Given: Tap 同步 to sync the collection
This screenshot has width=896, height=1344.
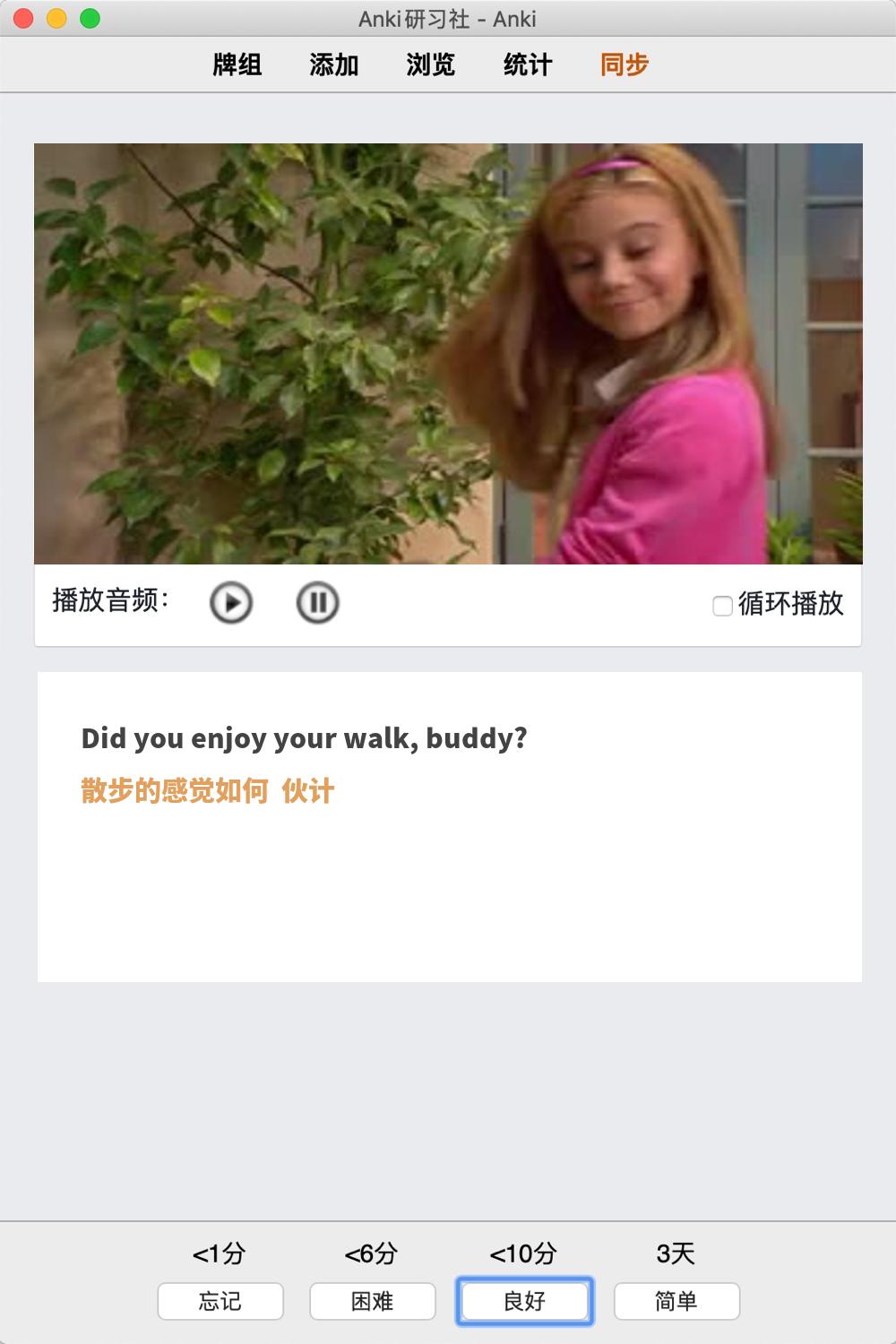Looking at the screenshot, I should pos(625,65).
